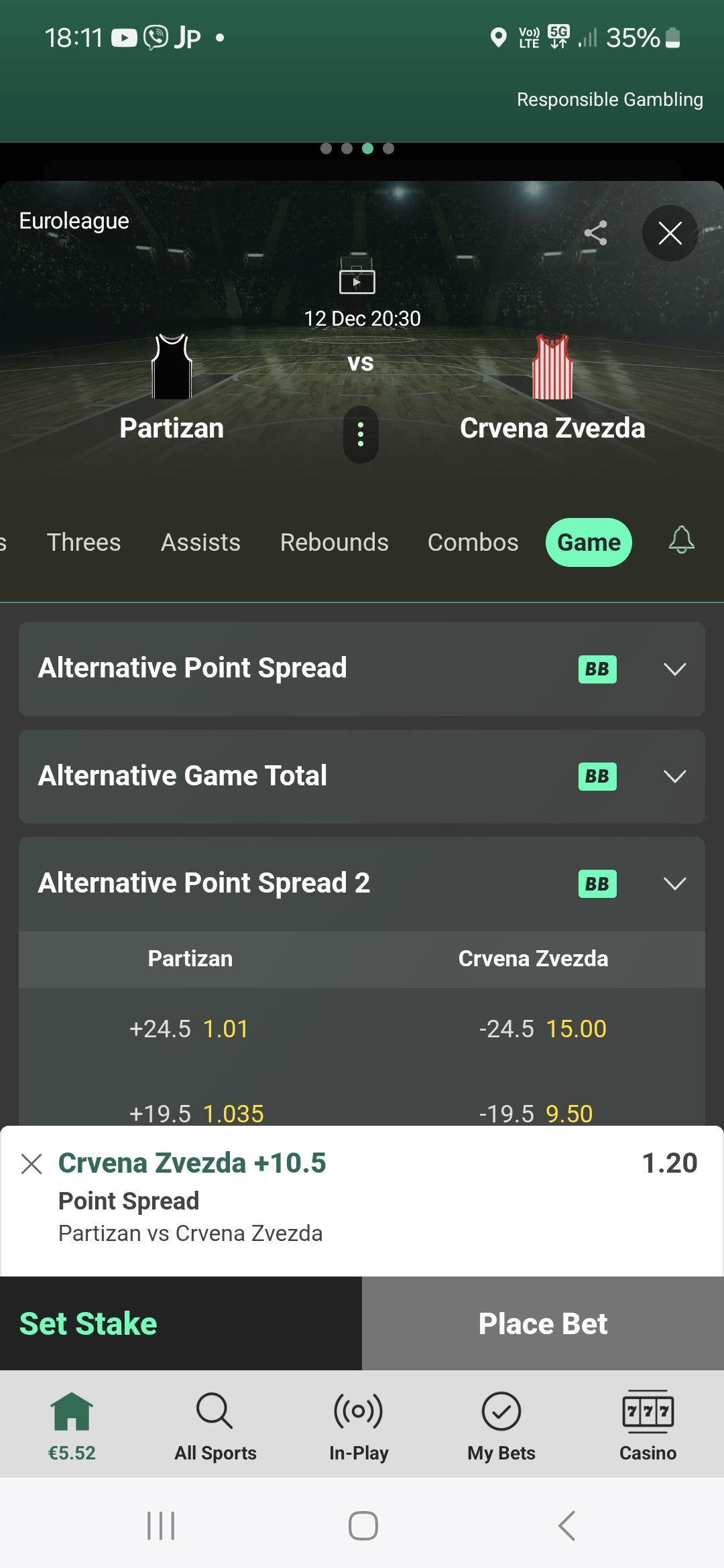The width and height of the screenshot is (724, 1568).
Task: Switch to the Assists tab
Action: 200,542
